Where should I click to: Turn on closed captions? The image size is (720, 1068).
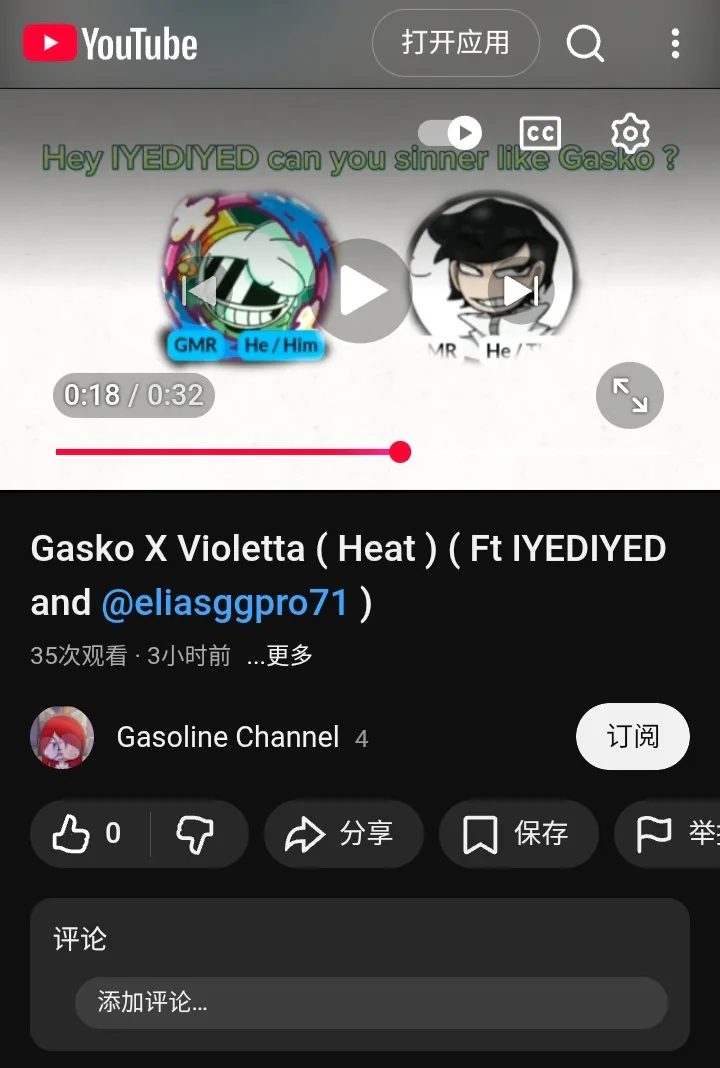540,133
